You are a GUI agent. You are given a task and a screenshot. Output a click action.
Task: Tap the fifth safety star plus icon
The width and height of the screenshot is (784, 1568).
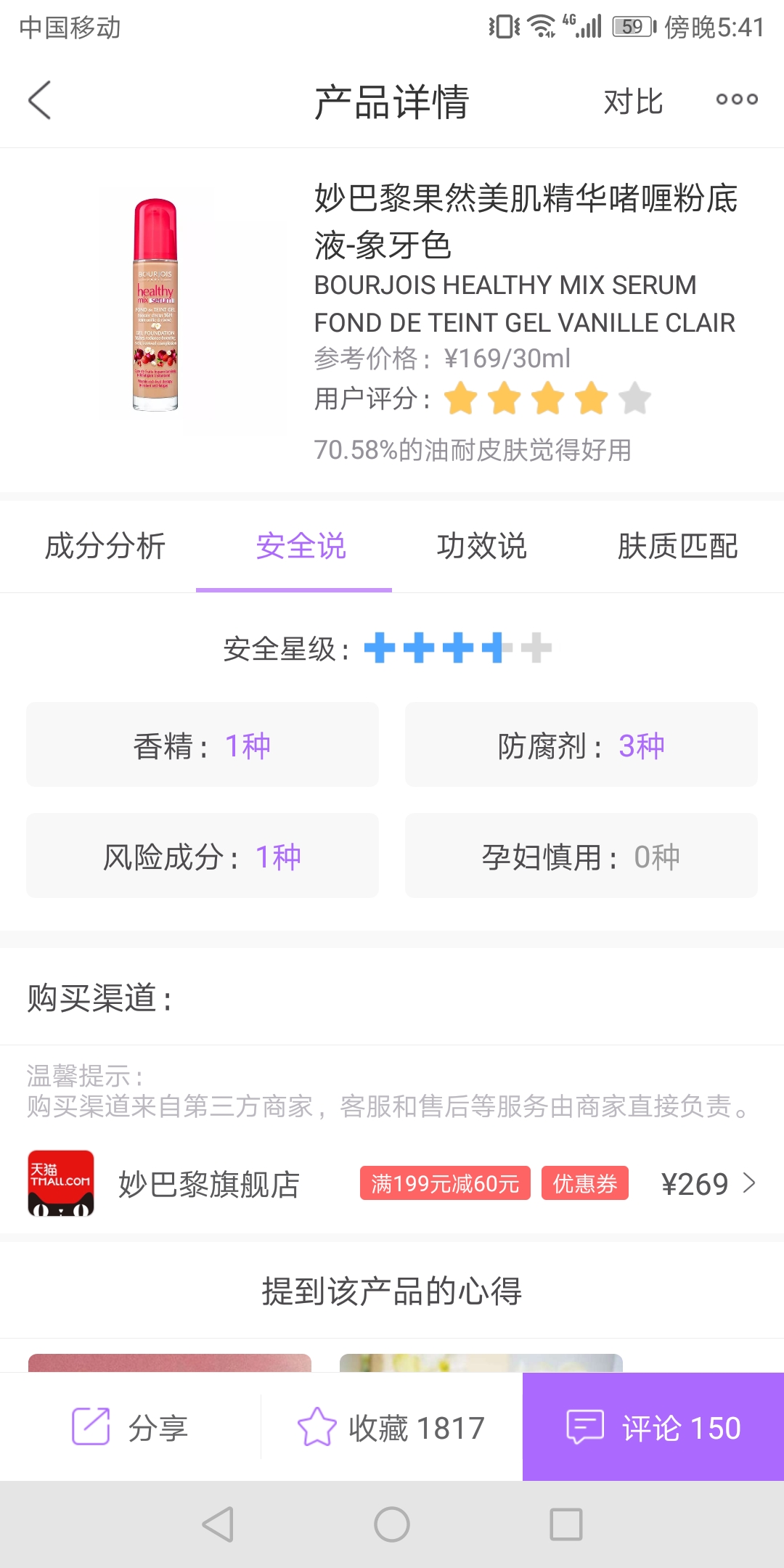[537, 648]
